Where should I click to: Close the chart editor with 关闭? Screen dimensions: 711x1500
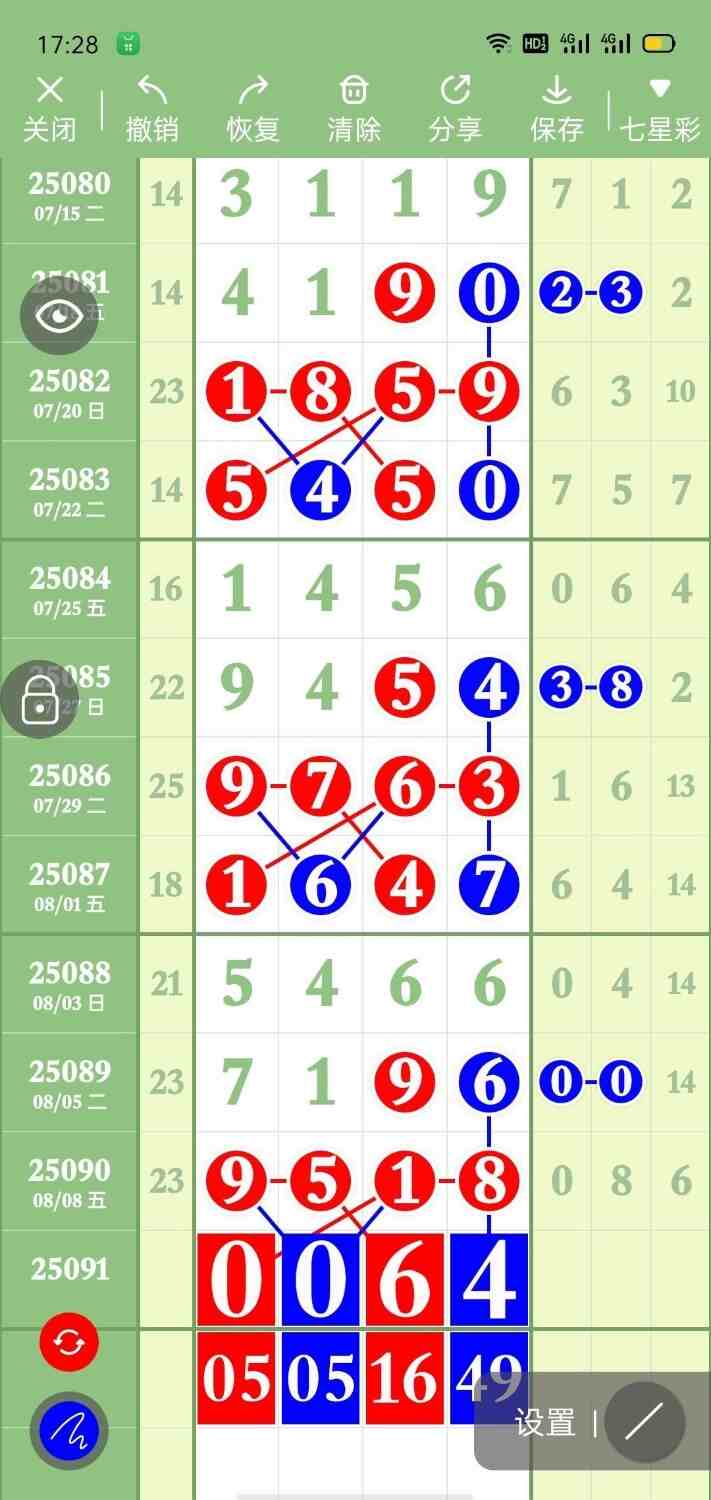(49, 108)
